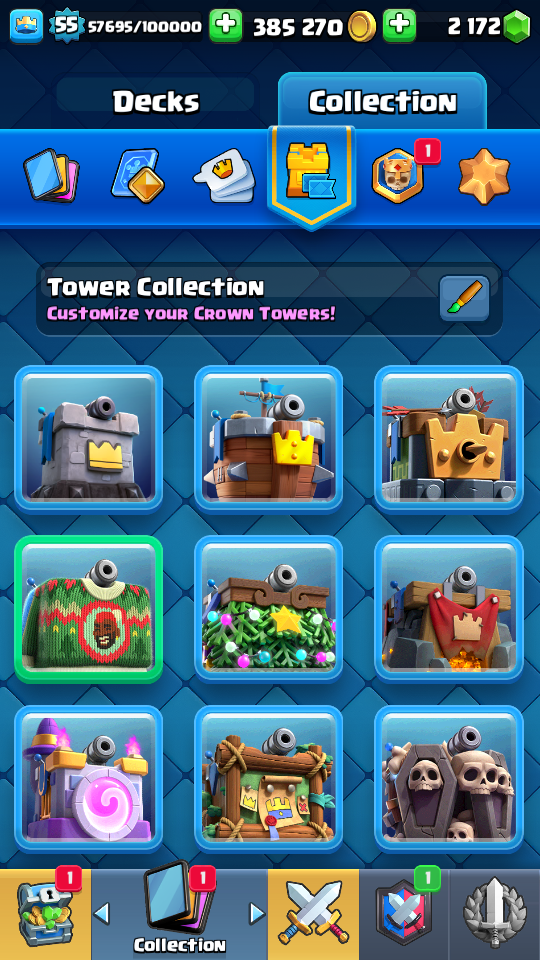Choose the ugly Christmas sweater tower skin
Image resolution: width=540 pixels, height=960 pixels.
(89, 609)
